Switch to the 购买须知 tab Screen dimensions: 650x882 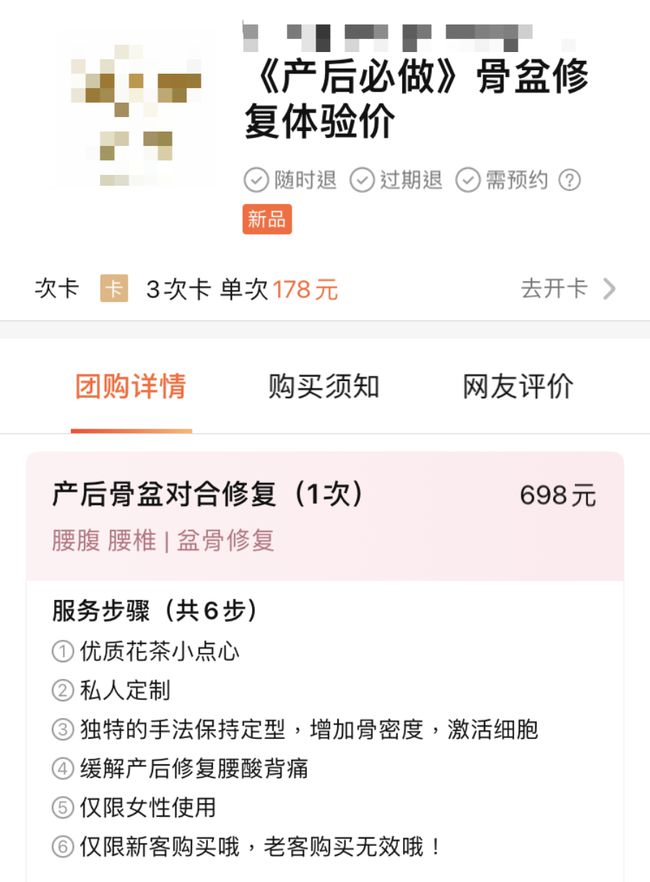(x=324, y=386)
